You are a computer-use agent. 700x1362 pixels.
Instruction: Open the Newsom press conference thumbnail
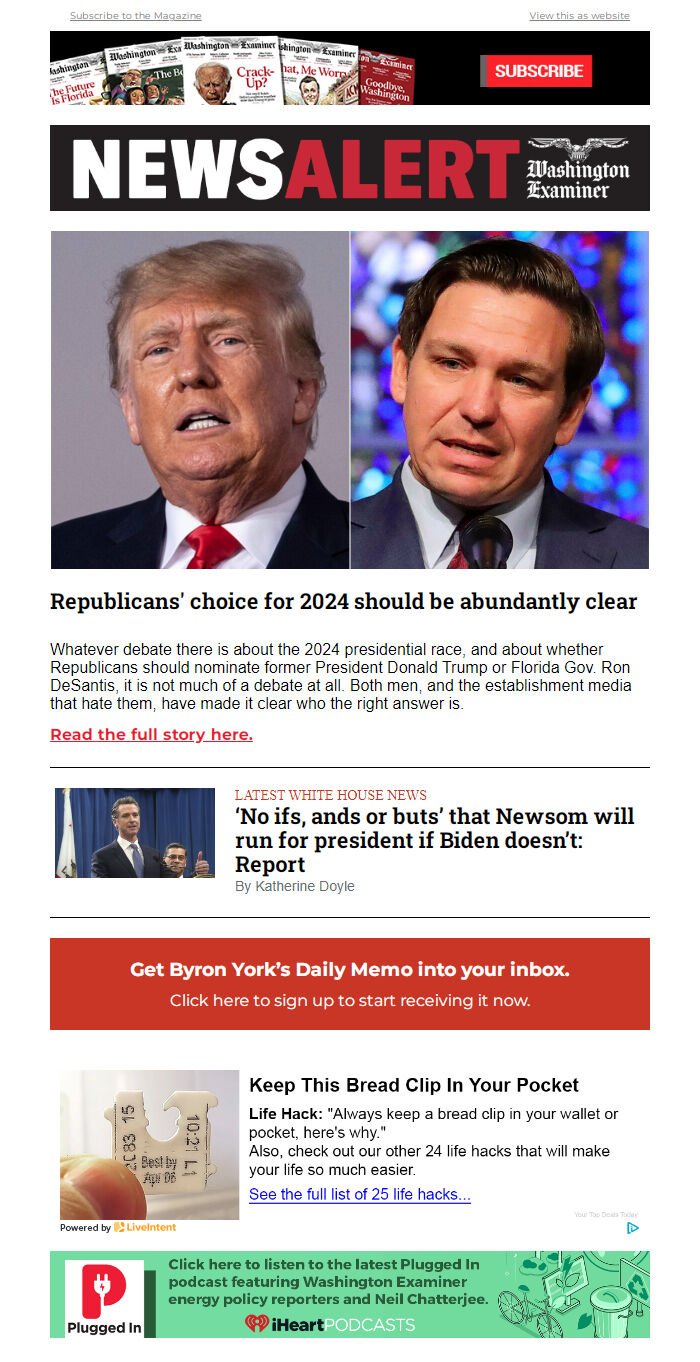coord(135,833)
